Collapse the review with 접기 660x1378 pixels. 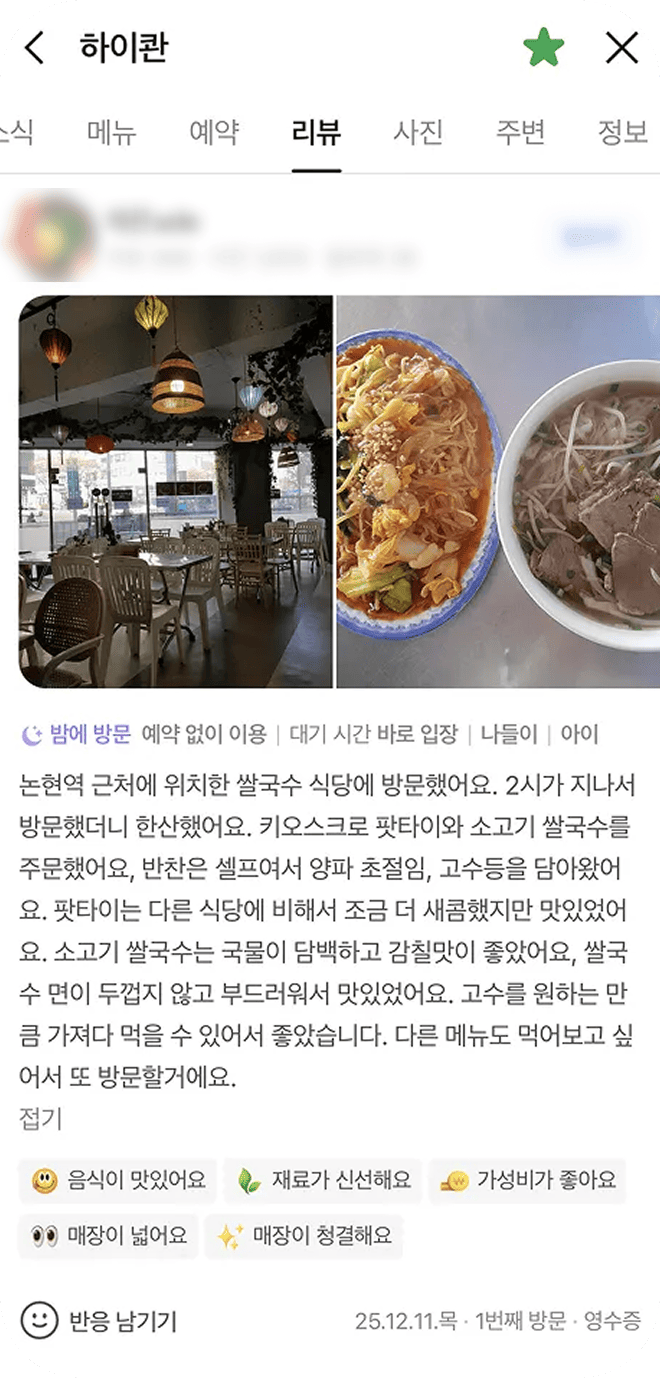[x=40, y=1119]
